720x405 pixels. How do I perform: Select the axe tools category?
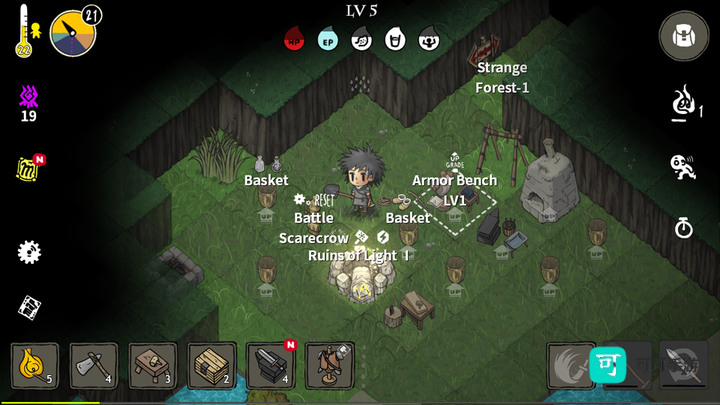94,366
